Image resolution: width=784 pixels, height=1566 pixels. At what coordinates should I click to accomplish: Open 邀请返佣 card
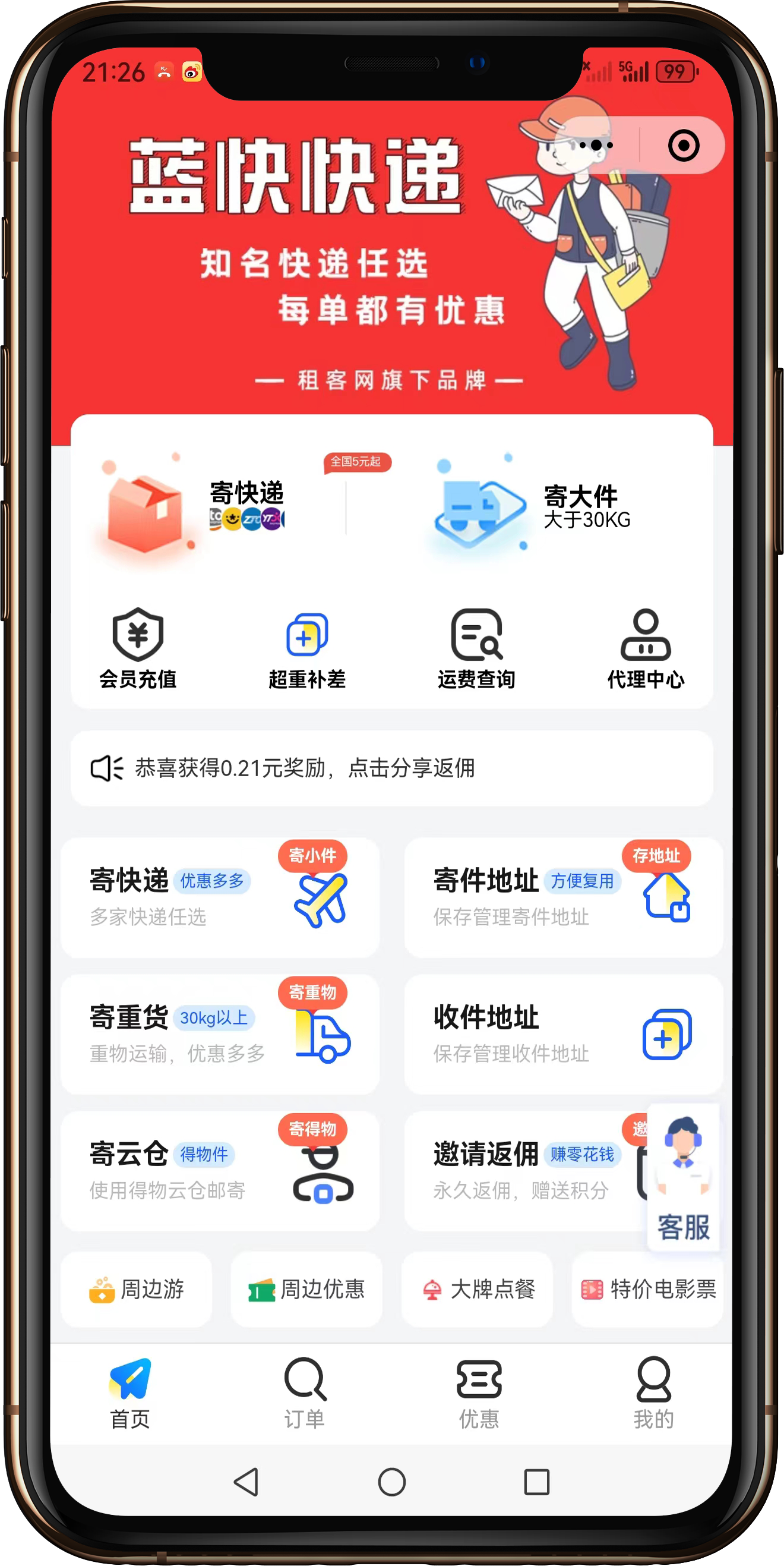point(526,1171)
